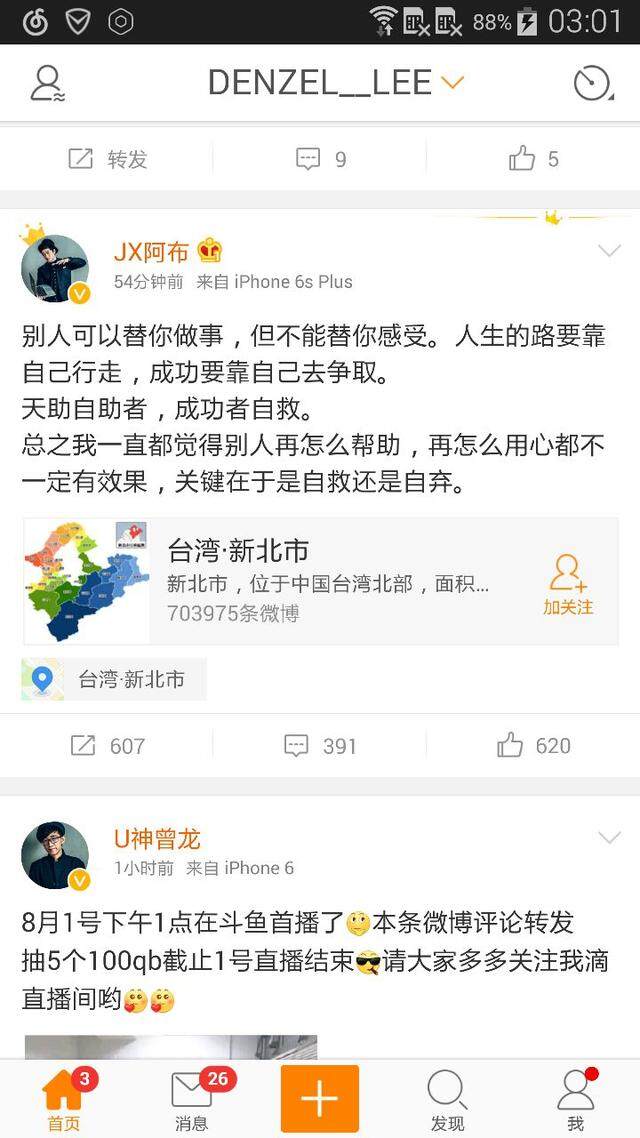Open the friends icon in top bar
Screen dimensions: 640x1138
(x=46, y=83)
